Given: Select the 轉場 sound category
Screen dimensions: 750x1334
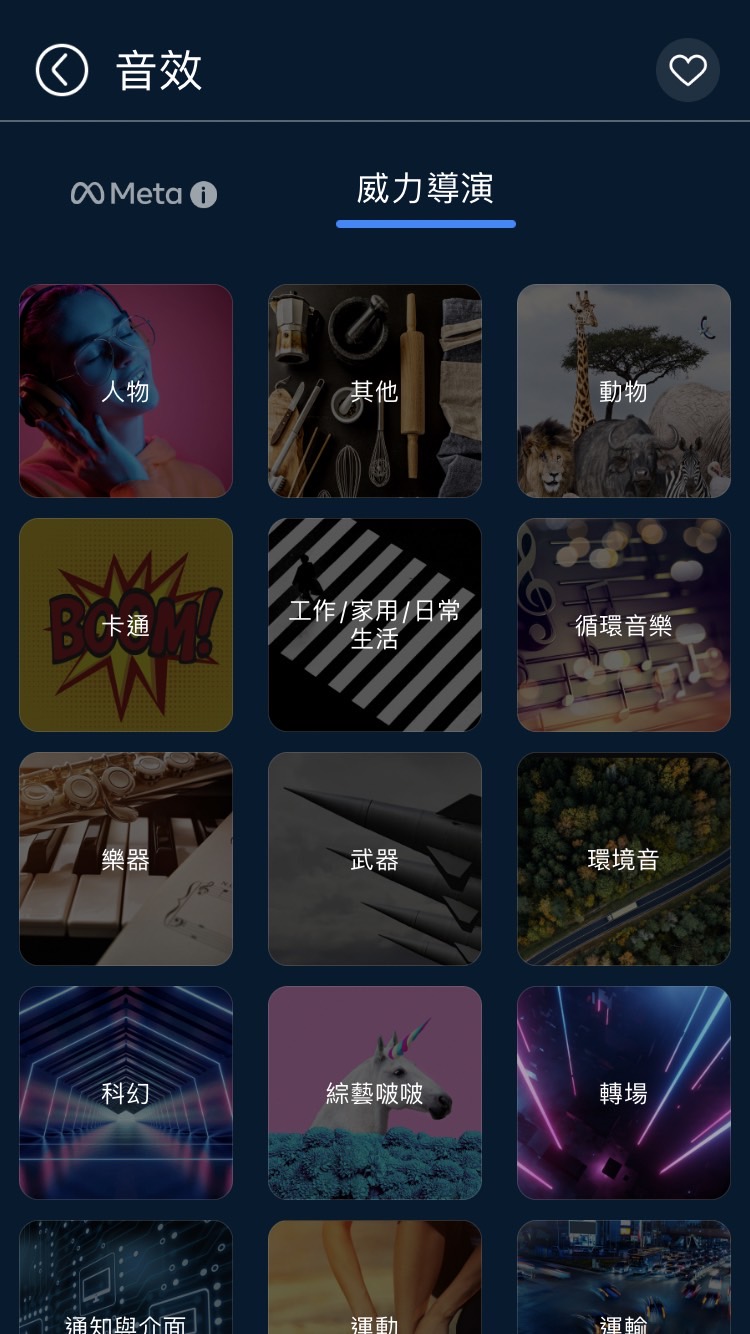Looking at the screenshot, I should (623, 1093).
